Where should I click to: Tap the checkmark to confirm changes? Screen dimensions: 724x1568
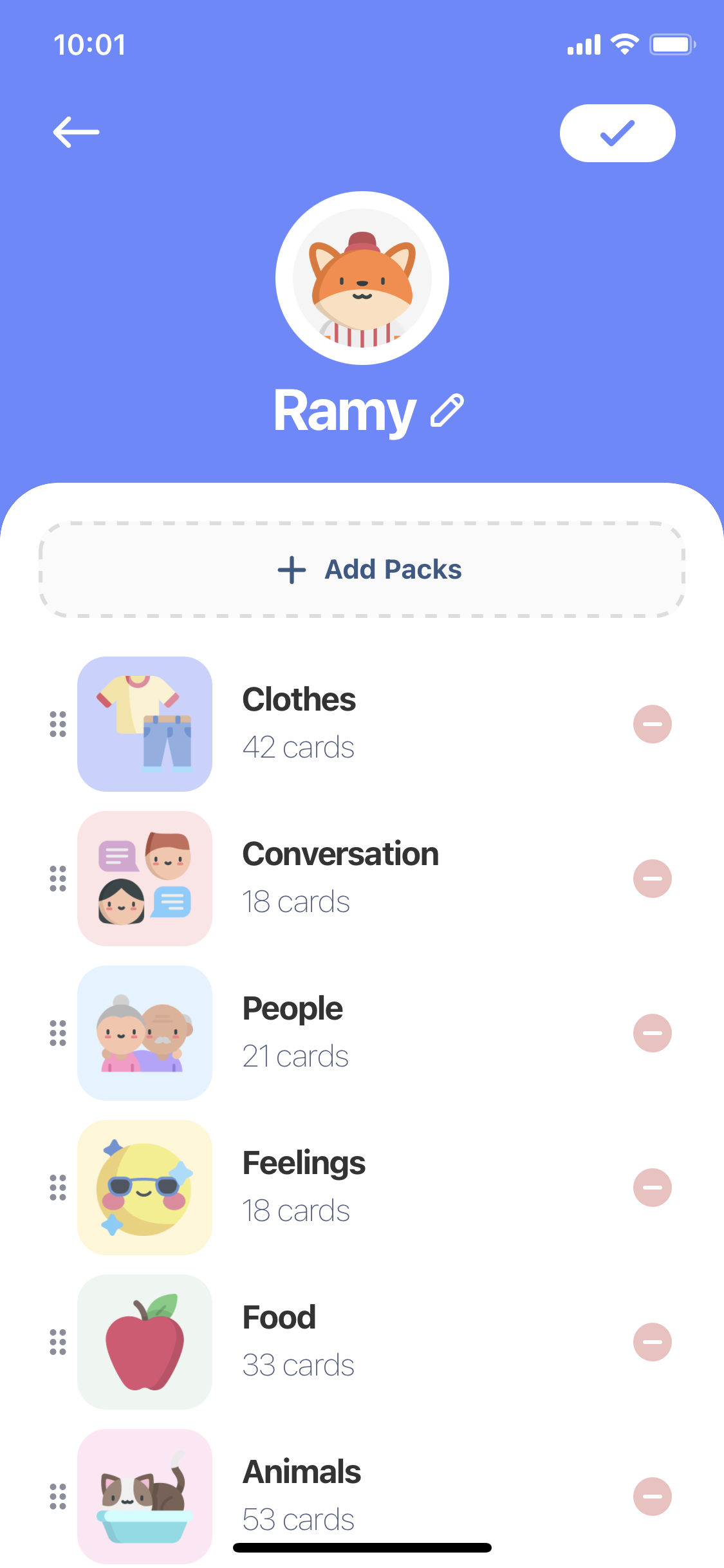(x=617, y=133)
